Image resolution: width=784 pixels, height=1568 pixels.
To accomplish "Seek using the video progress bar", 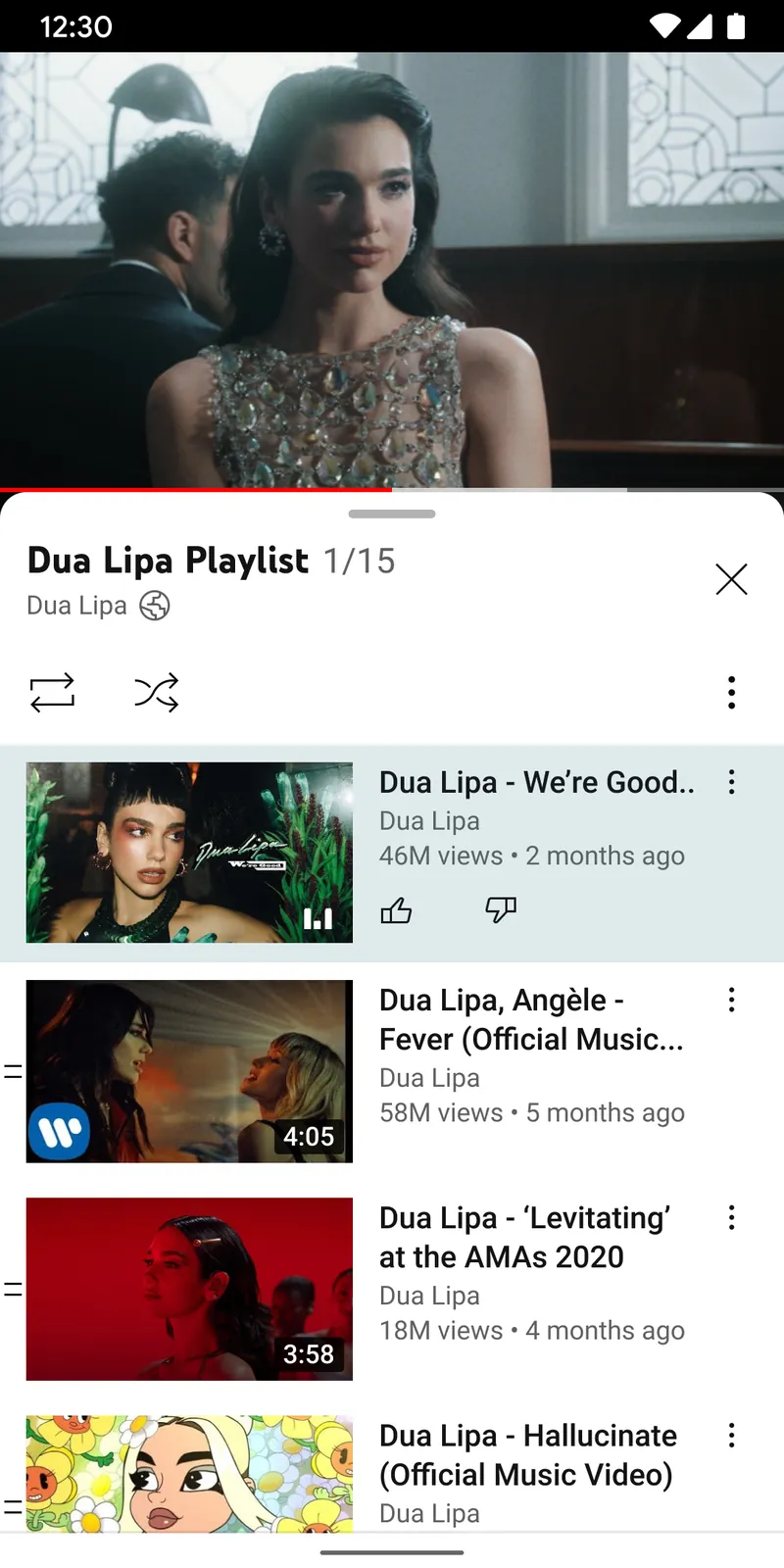I will [x=392, y=488].
